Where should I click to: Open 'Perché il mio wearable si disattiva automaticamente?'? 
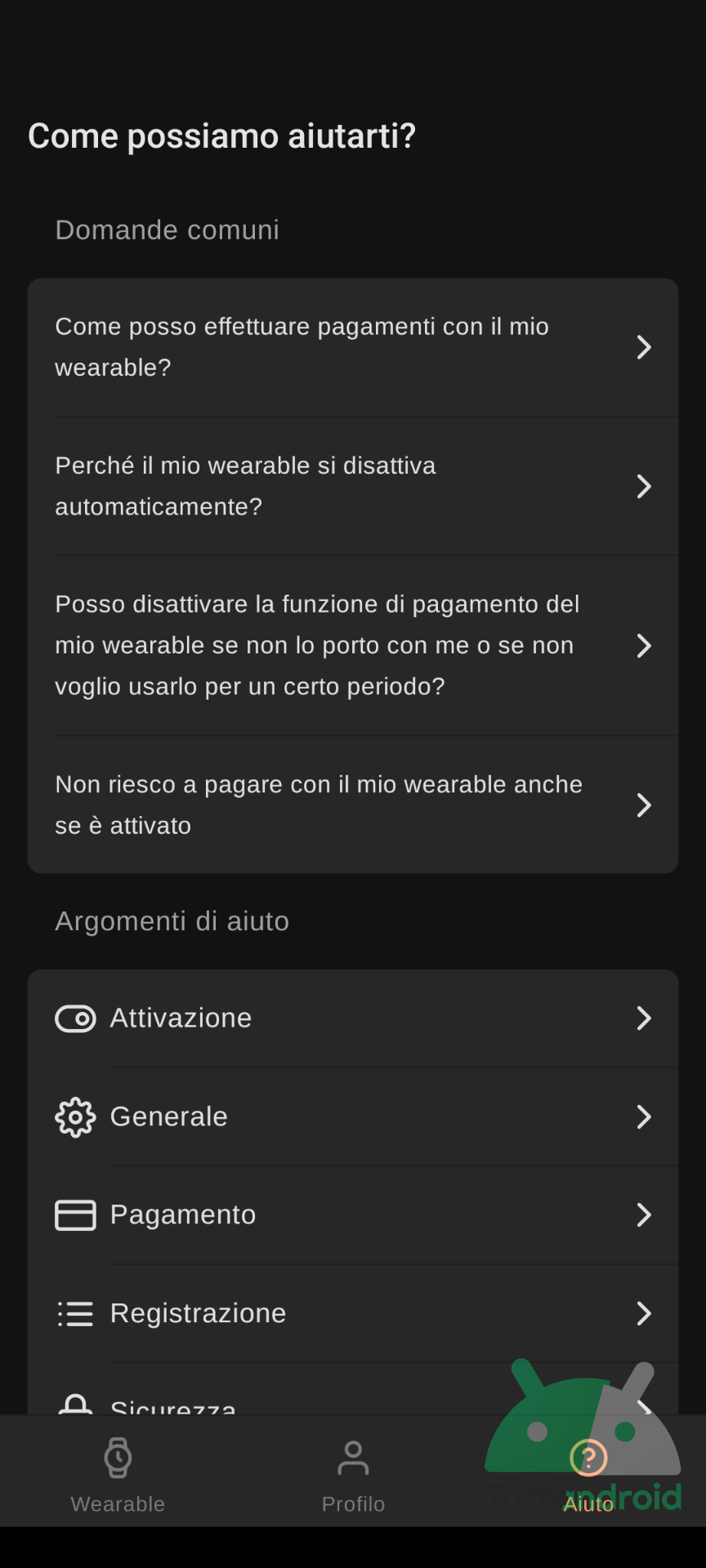click(x=353, y=486)
